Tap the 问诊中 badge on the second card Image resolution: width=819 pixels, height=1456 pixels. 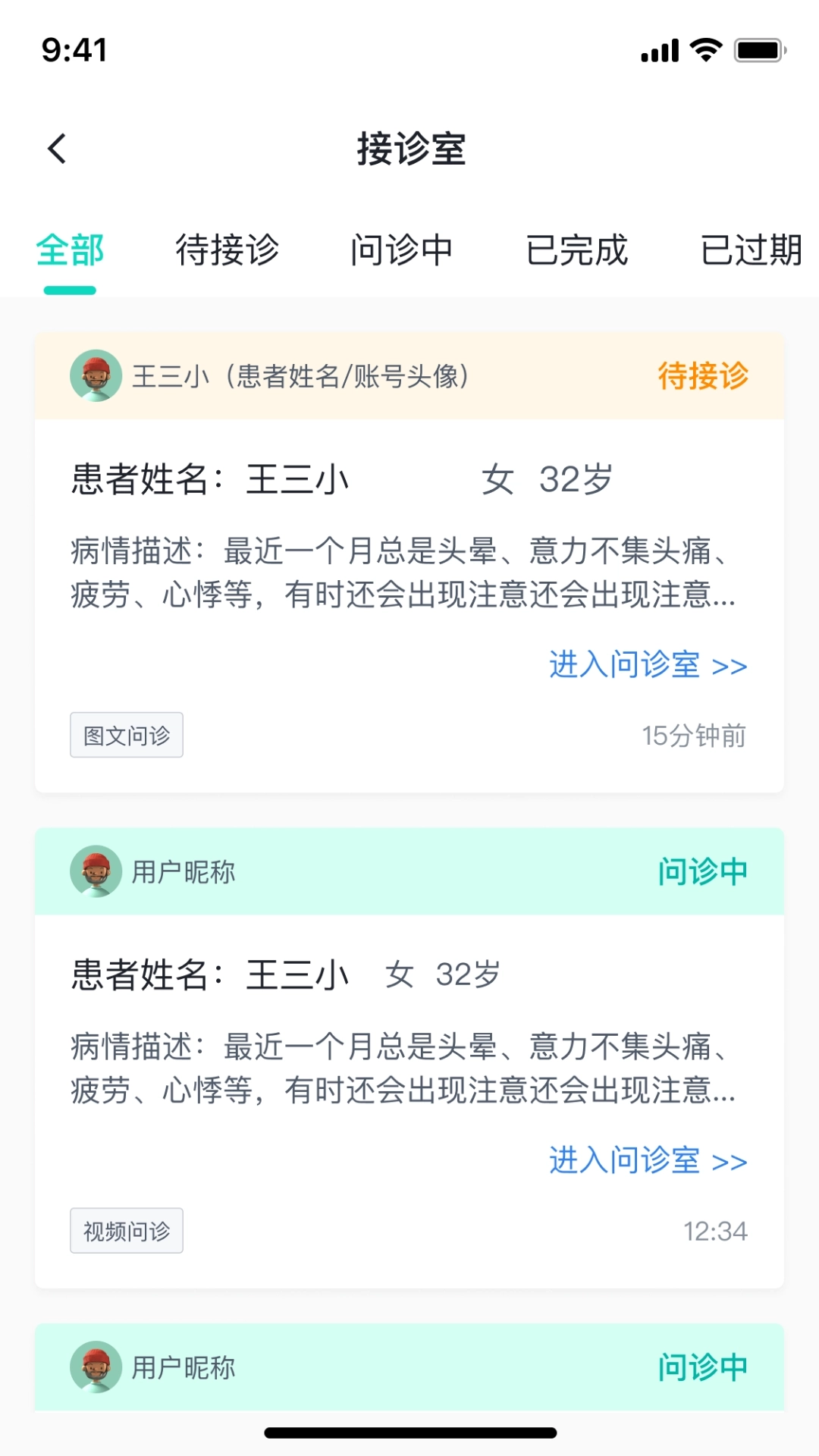[702, 871]
